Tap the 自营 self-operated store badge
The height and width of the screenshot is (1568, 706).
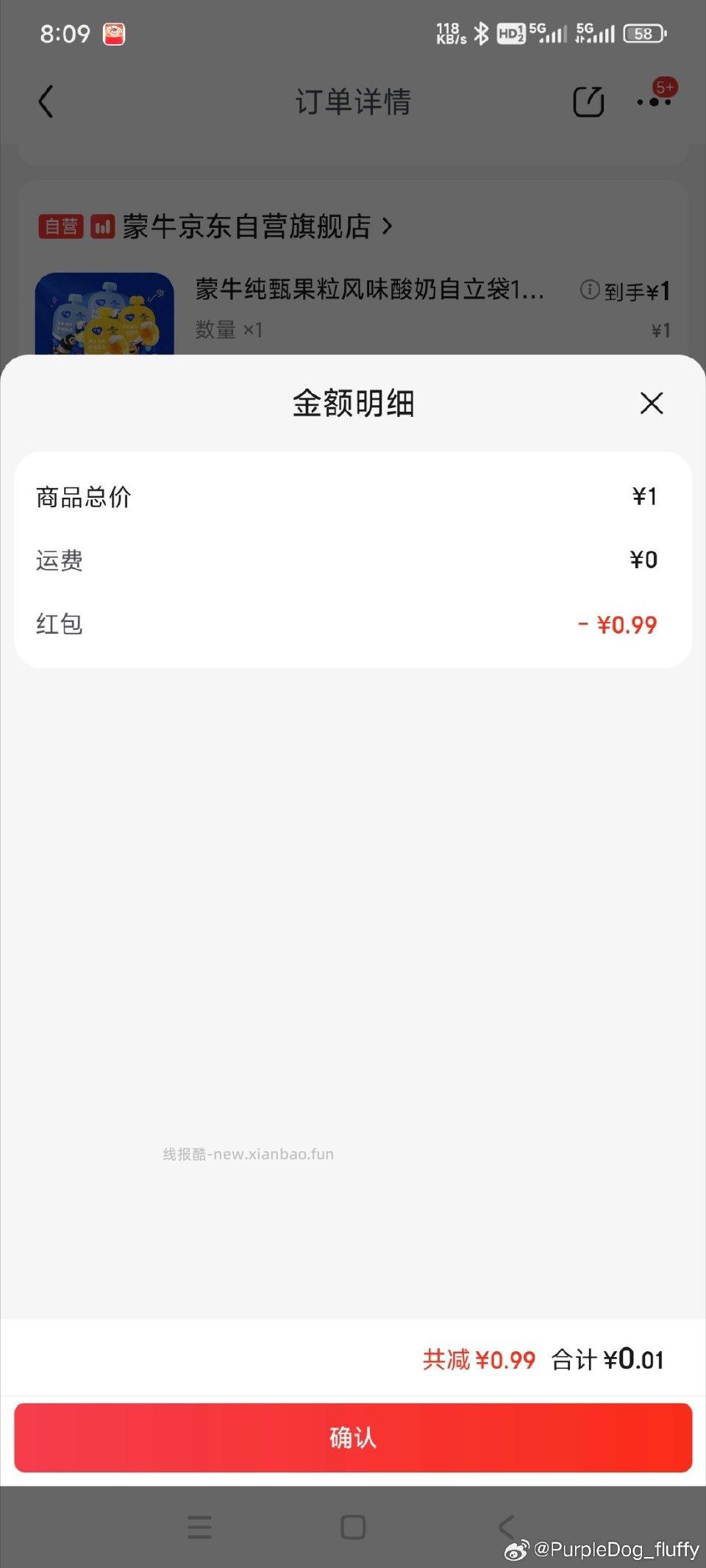coord(60,226)
